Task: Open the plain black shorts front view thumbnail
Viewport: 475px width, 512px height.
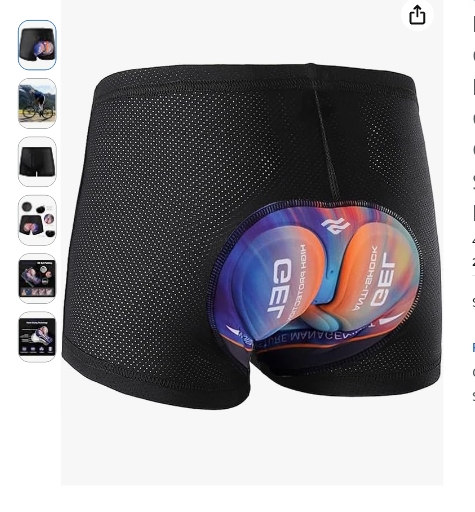Action: (37, 162)
